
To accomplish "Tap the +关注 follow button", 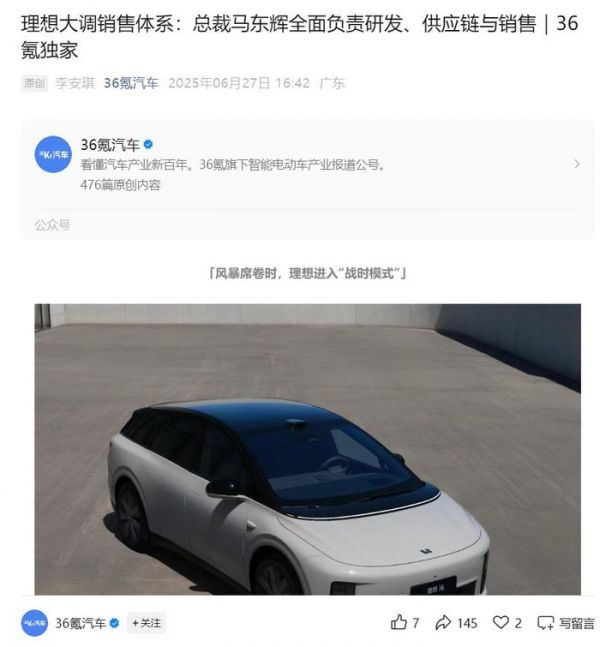I will (147, 622).
